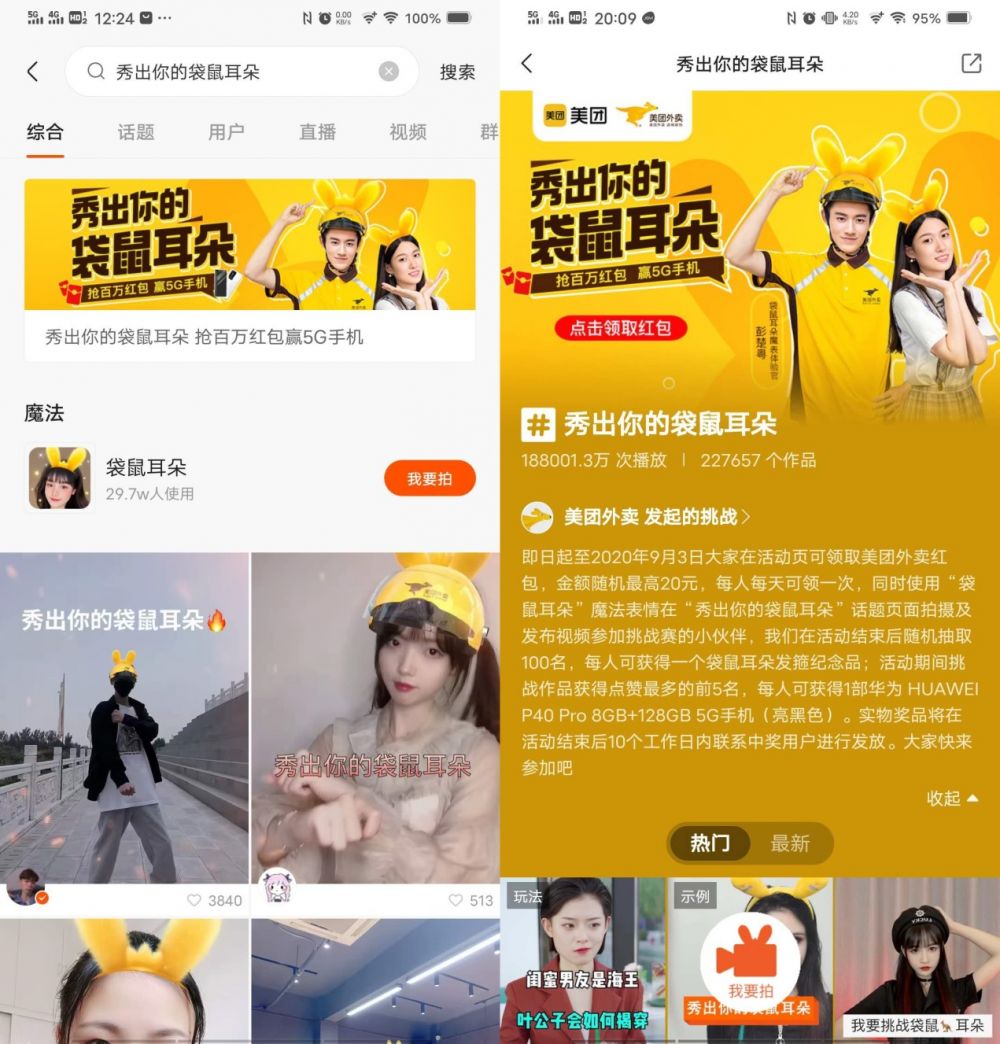
Task: Tap the 搜索 button beside the search box
Action: pyautogui.click(x=457, y=72)
